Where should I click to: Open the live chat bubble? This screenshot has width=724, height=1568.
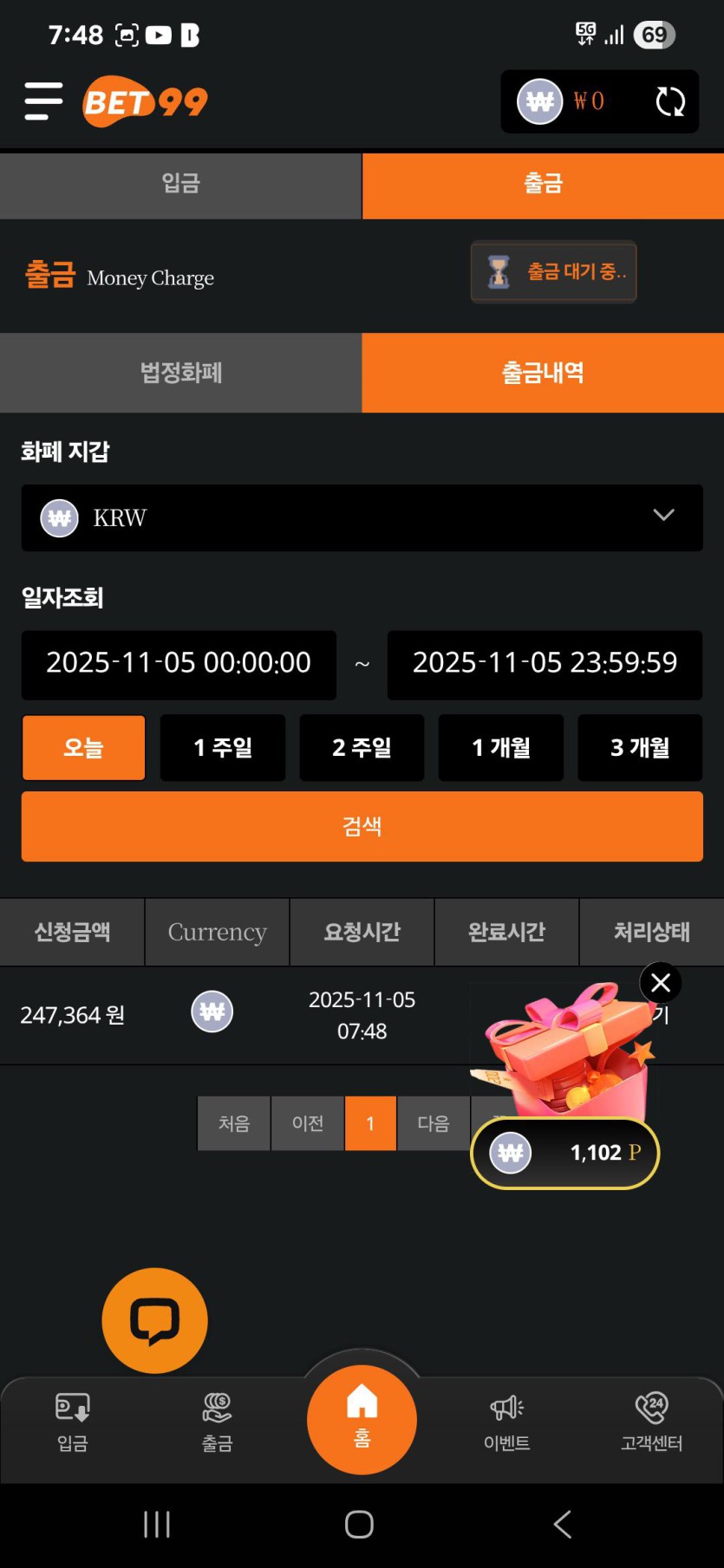click(x=154, y=1320)
